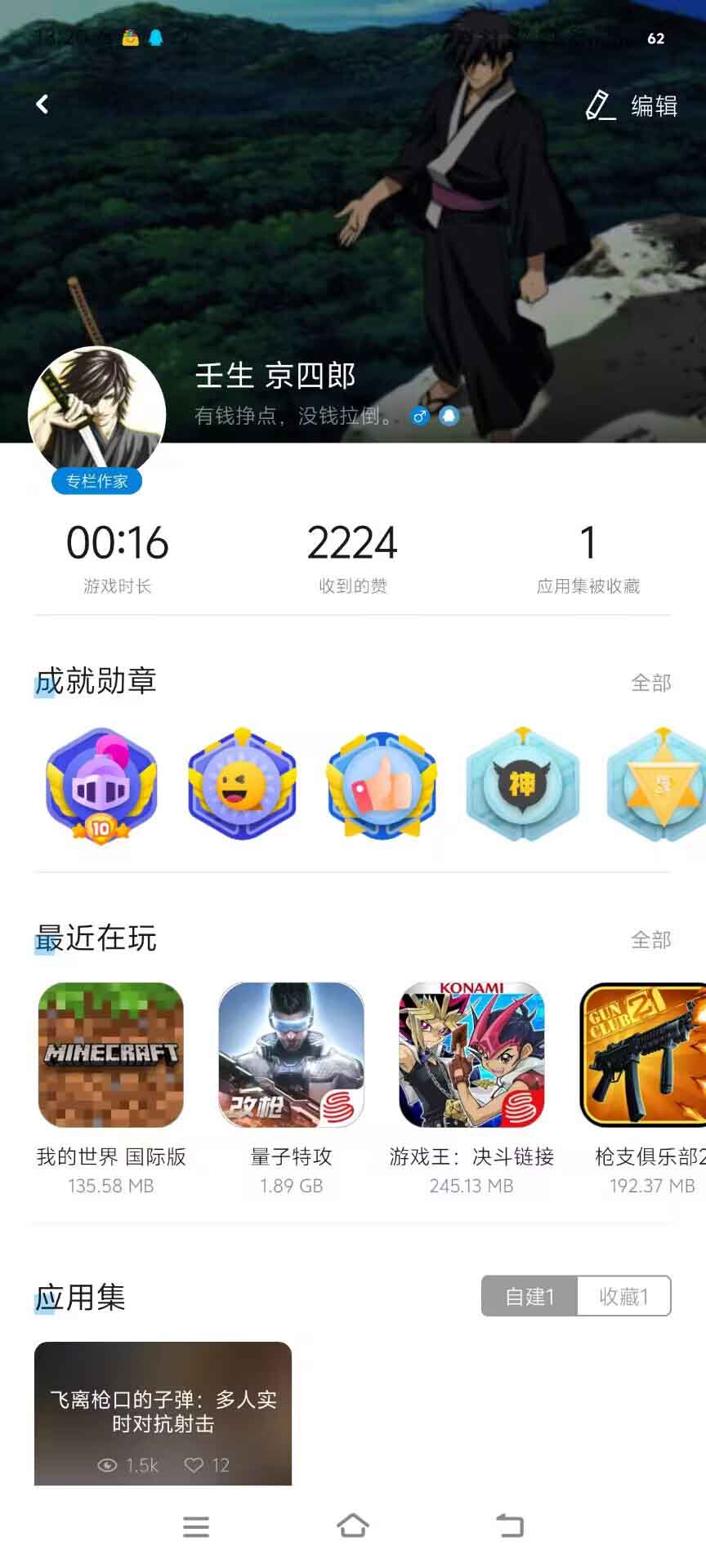View all badges via 成就勋章 全部

pyautogui.click(x=650, y=683)
